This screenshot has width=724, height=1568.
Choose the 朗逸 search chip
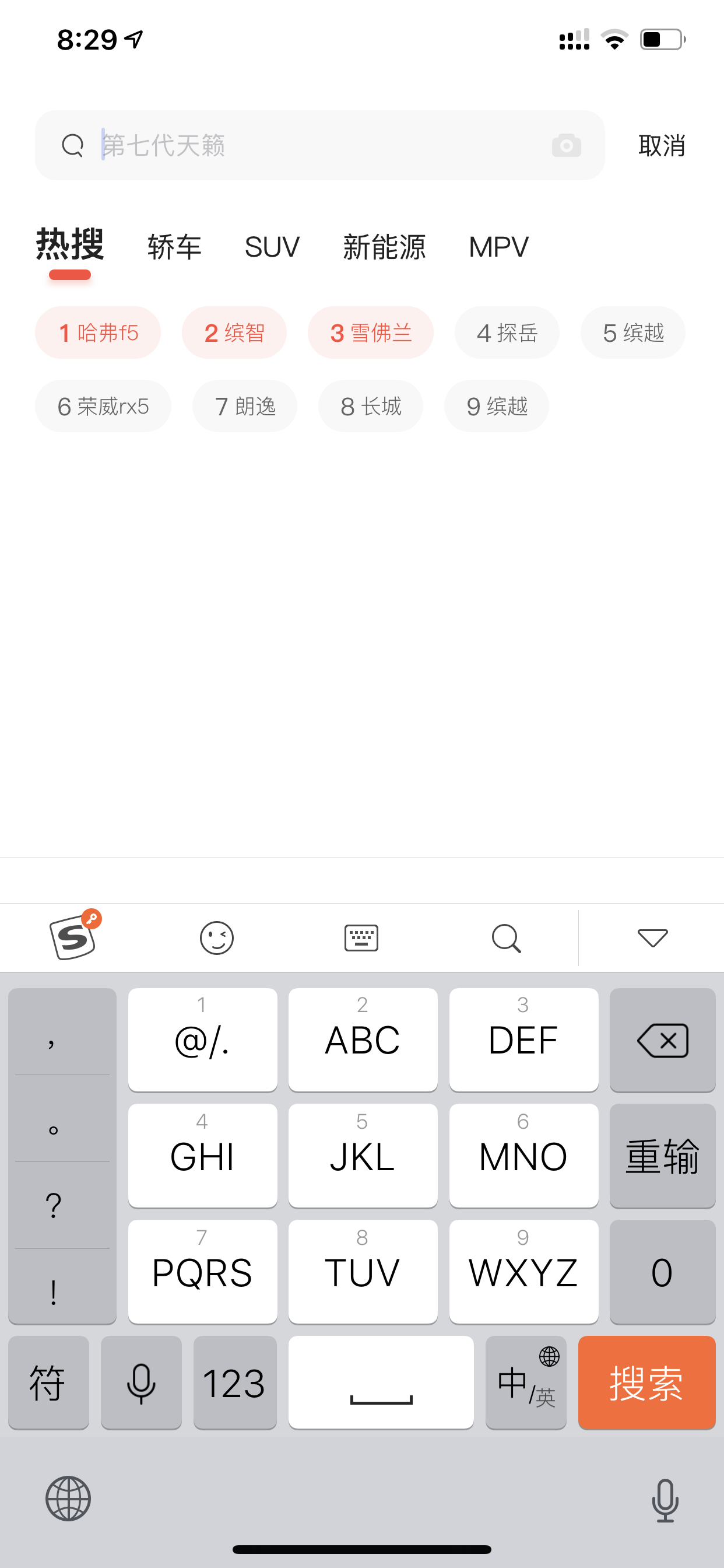pos(245,406)
